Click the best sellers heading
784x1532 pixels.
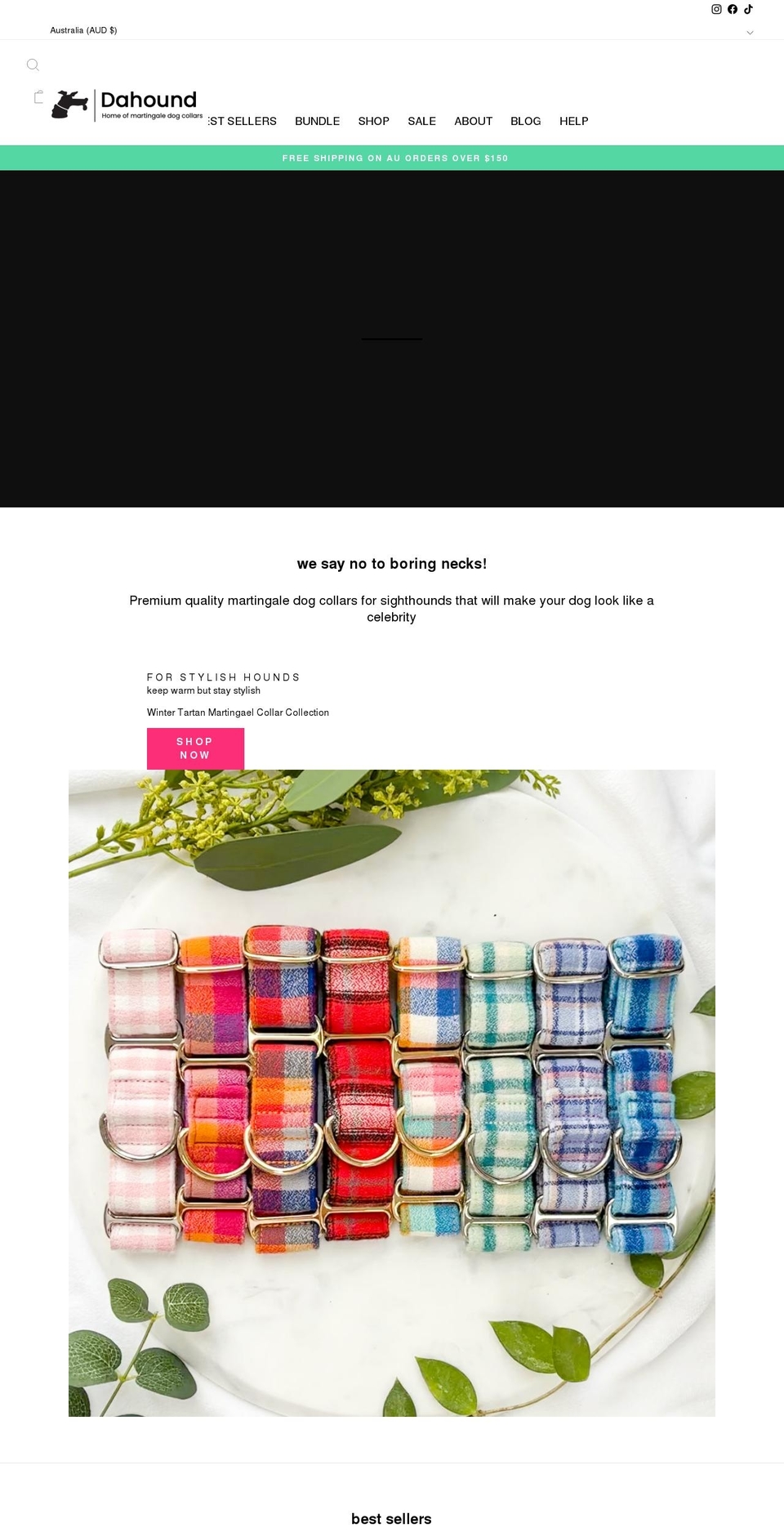point(392,1518)
